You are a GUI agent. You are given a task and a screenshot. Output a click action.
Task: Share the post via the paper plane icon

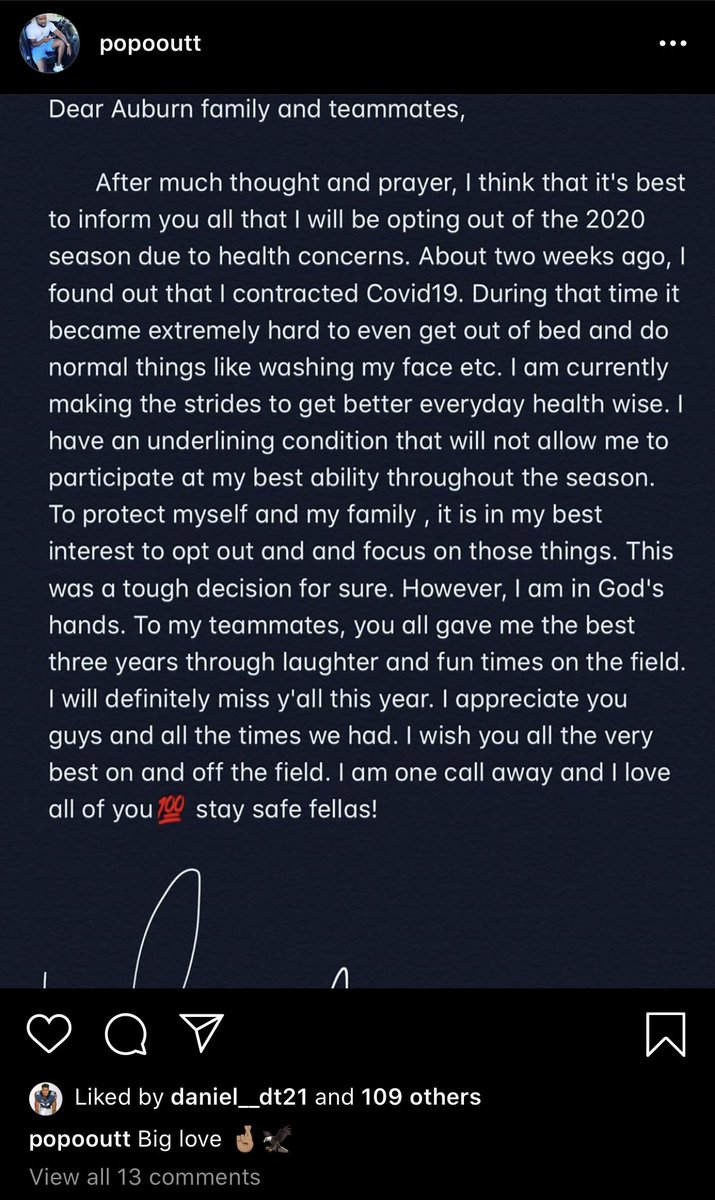point(201,1032)
